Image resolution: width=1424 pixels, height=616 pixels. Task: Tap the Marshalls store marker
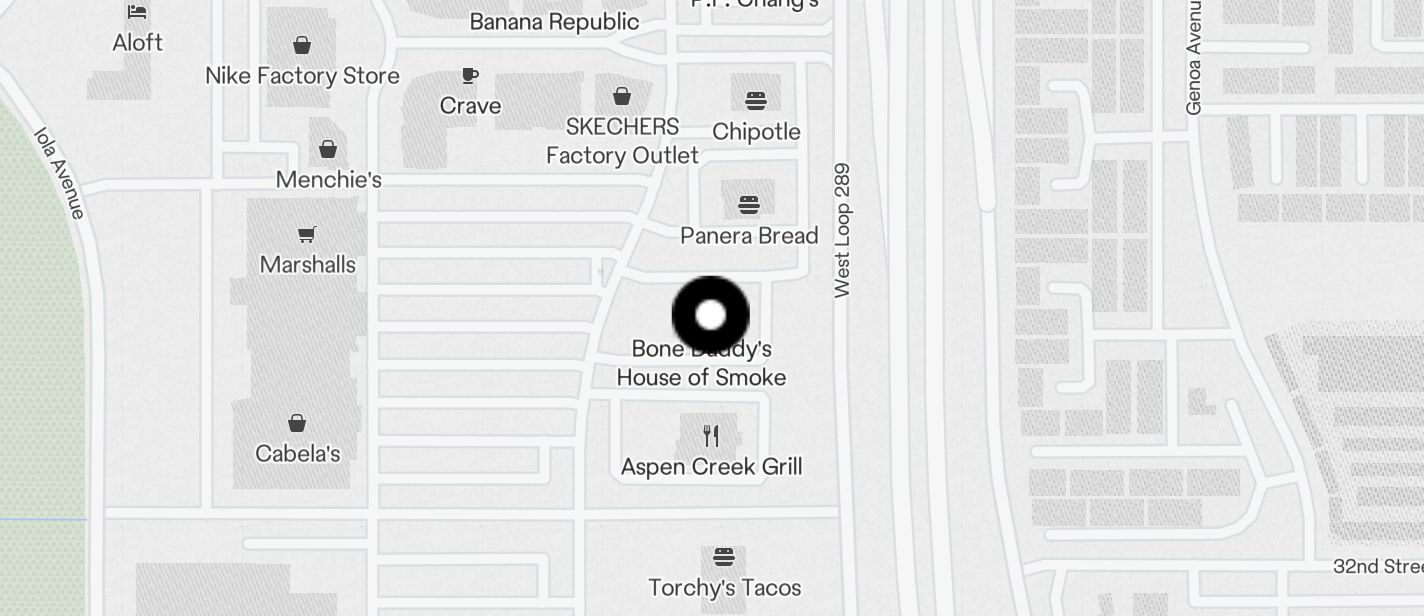pyautogui.click(x=307, y=235)
